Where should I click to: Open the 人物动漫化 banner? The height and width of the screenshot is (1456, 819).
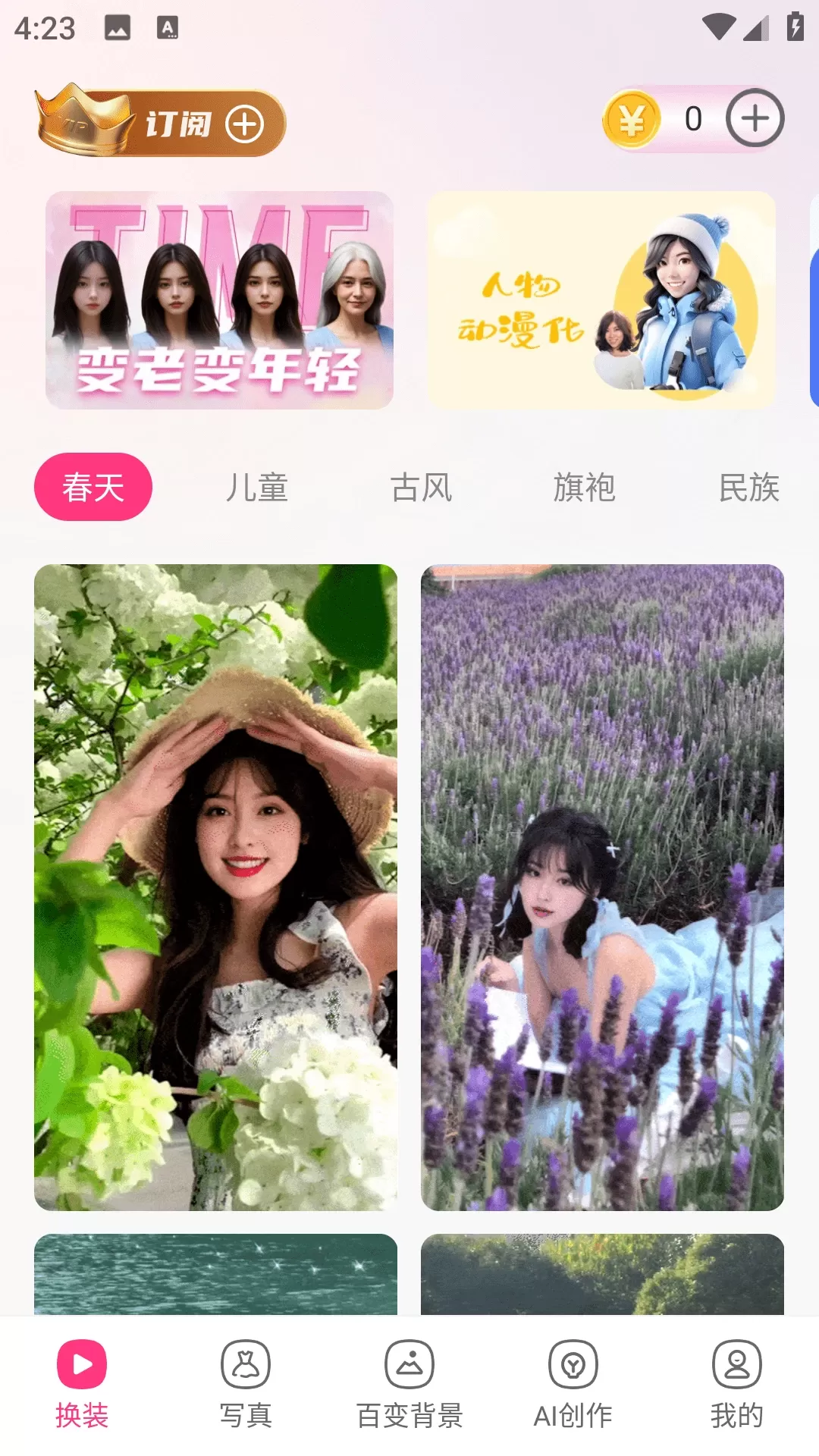tap(601, 300)
